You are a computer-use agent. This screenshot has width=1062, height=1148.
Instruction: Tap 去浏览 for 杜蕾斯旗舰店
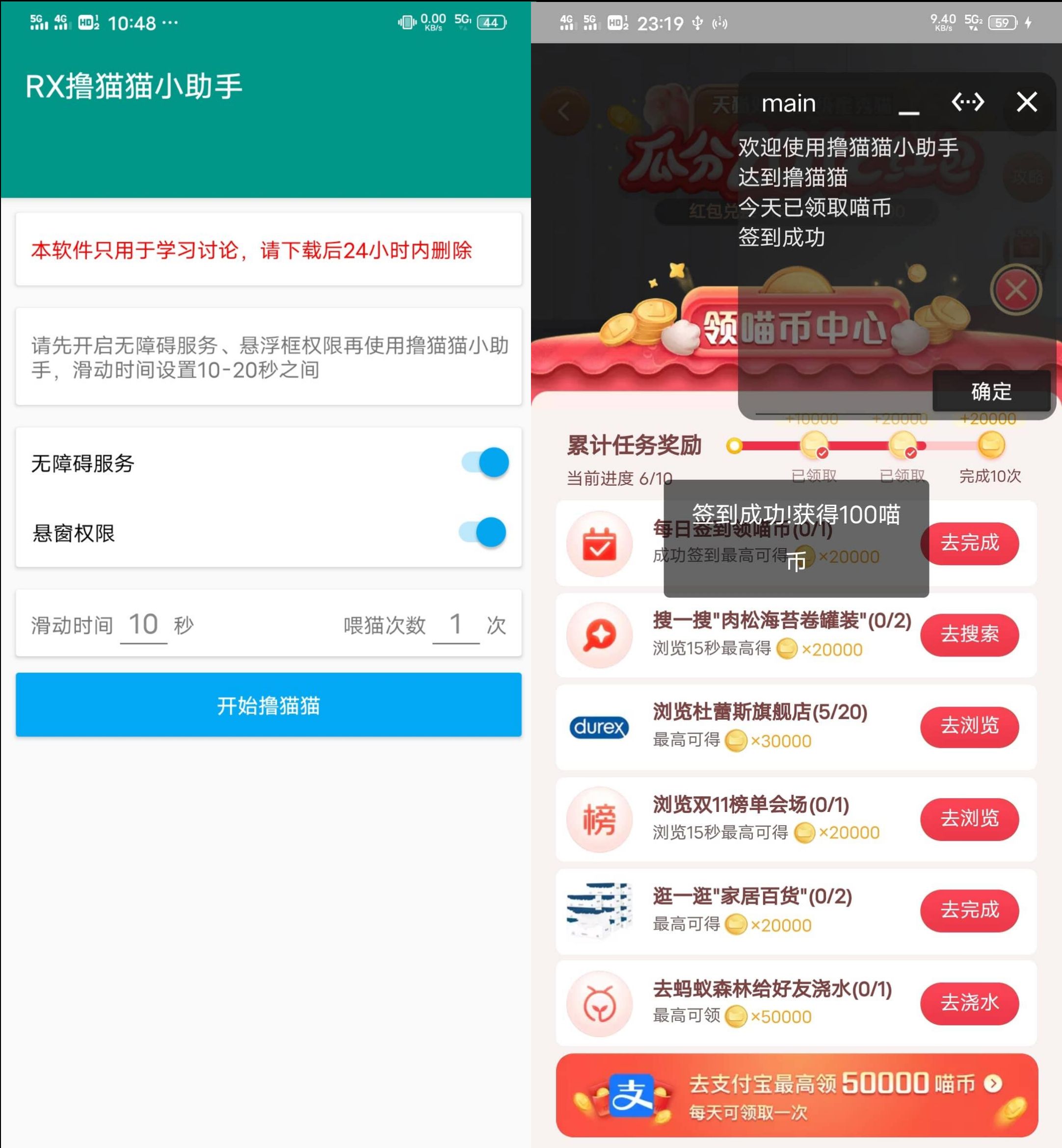click(x=969, y=726)
